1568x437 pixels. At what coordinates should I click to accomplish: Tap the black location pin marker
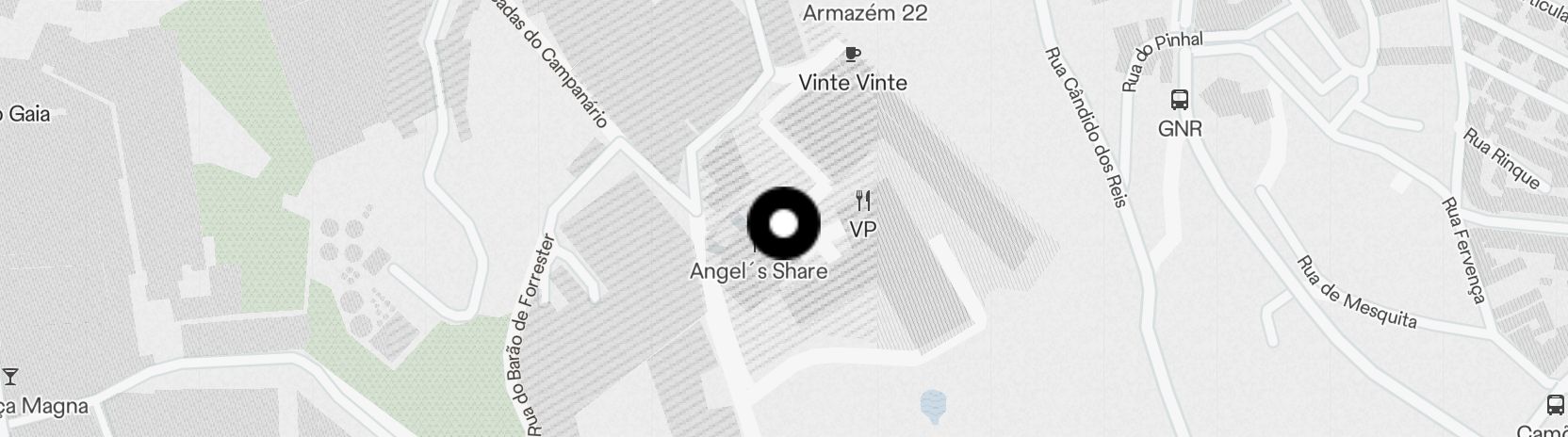[784, 224]
